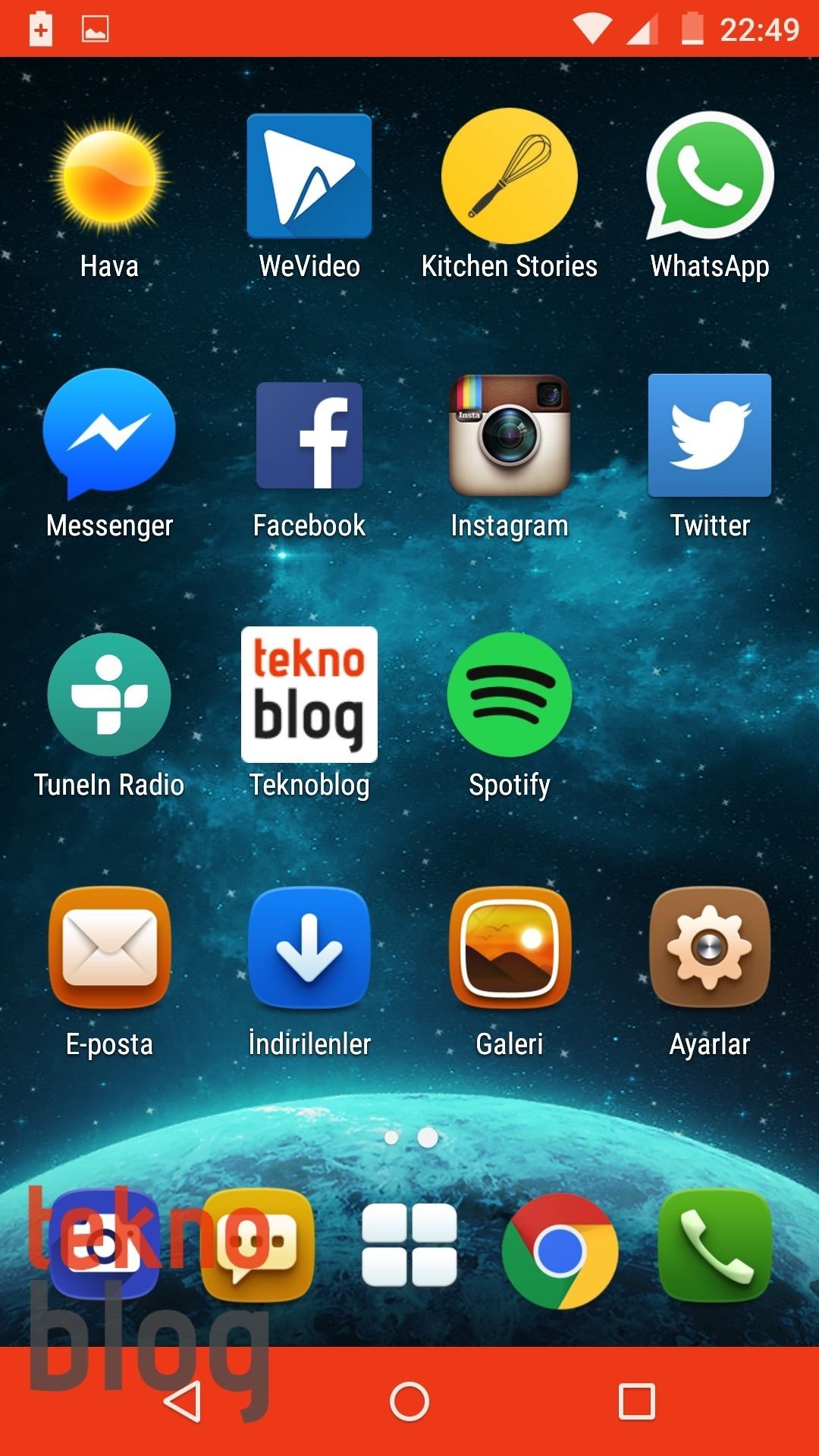Open WhatsApp
This screenshot has height=1456, width=819.
[709, 174]
